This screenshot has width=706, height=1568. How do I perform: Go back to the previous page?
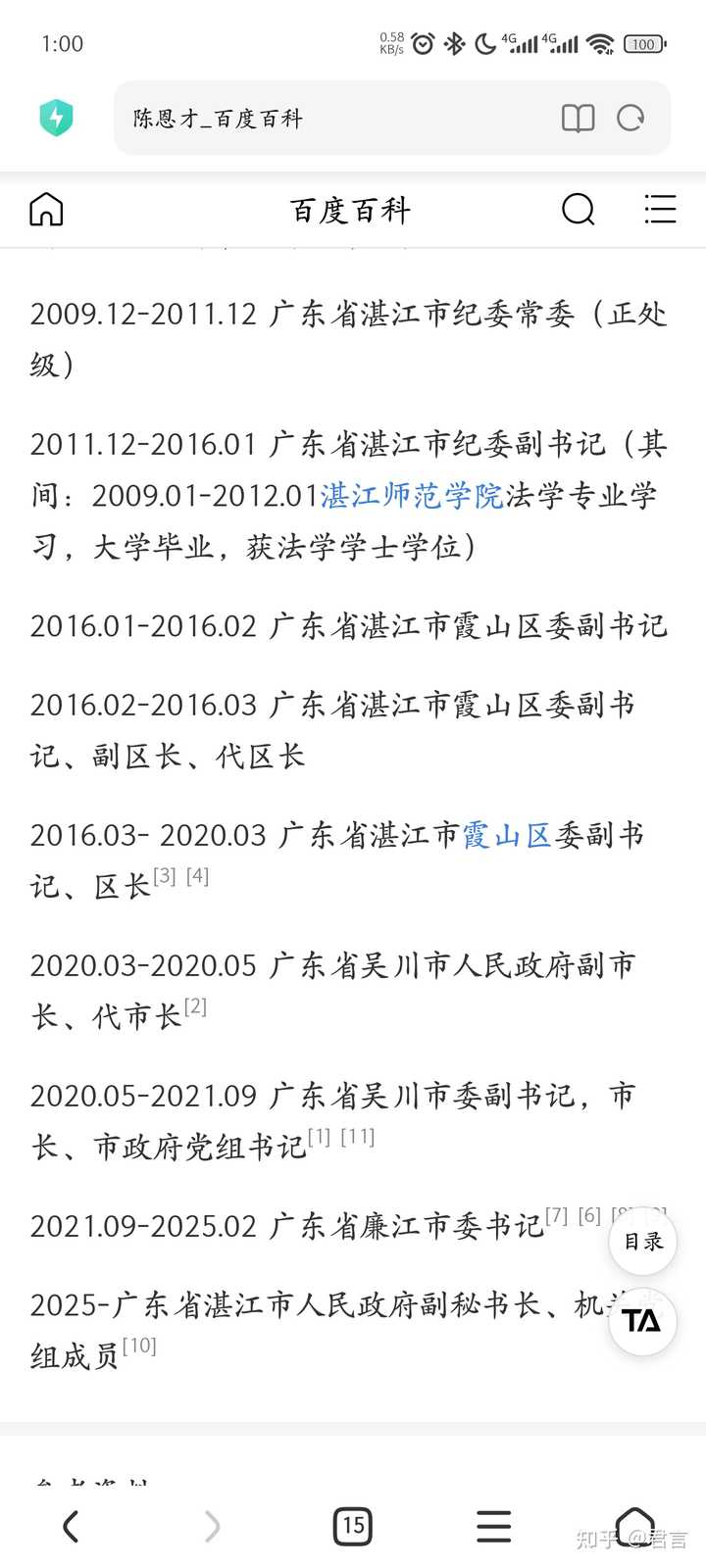pos(71,1526)
